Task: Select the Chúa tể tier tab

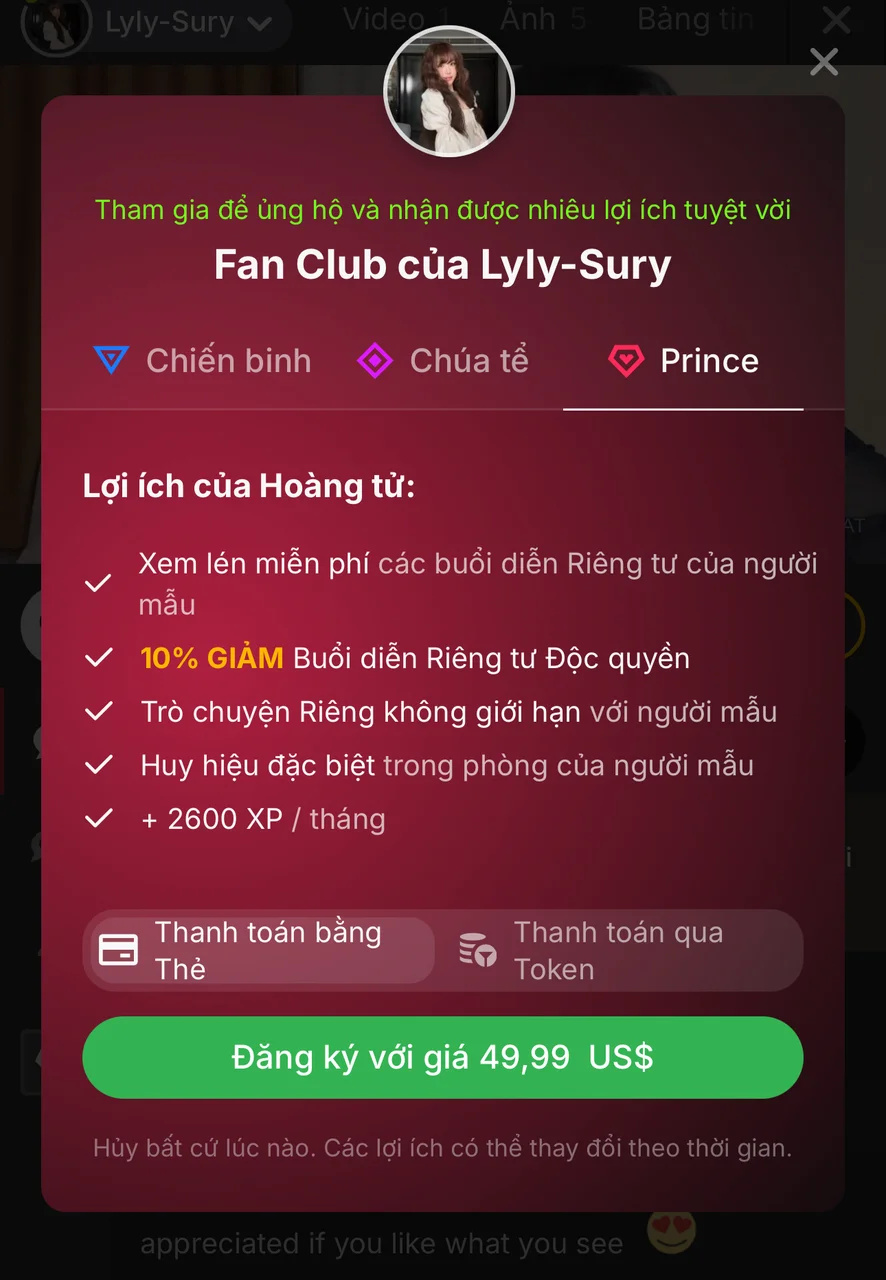Action: 443,361
